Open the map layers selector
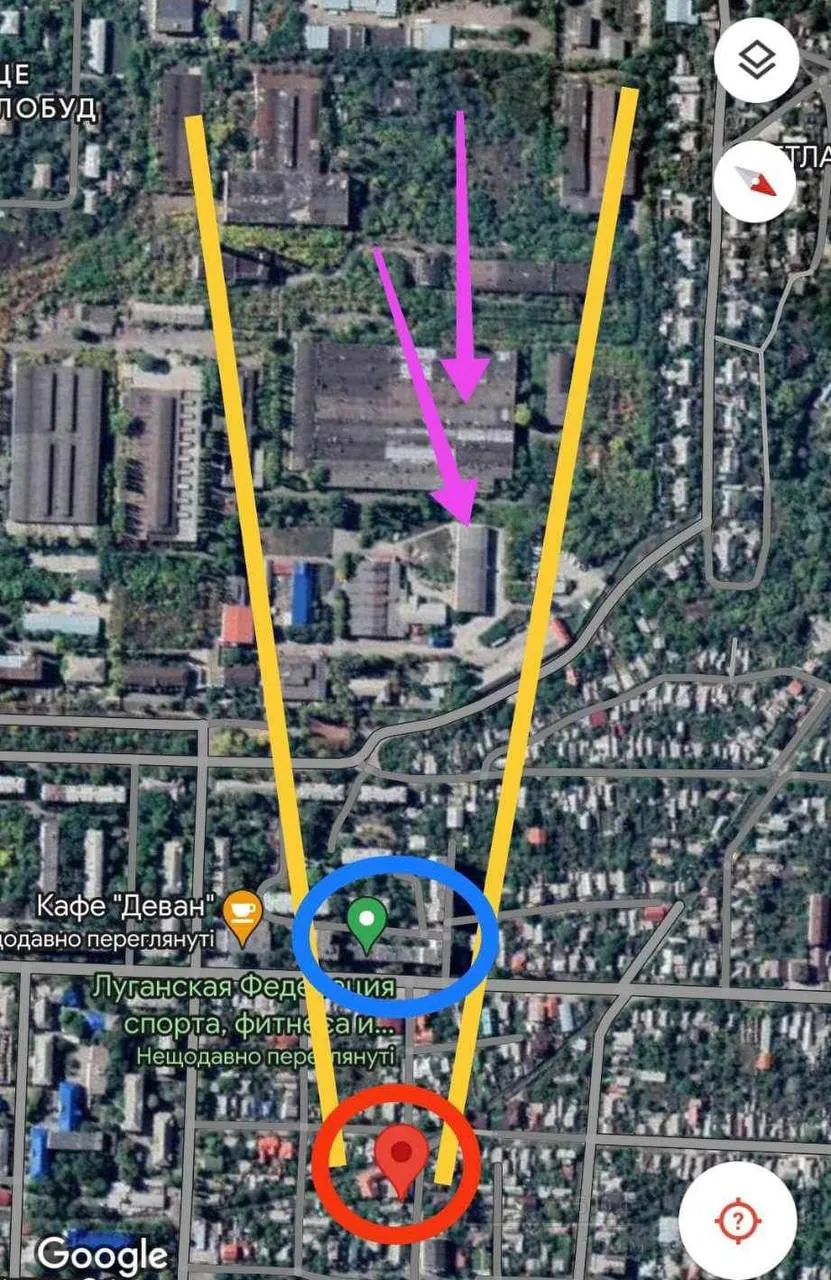Image resolution: width=831 pixels, height=1280 pixels. [756, 60]
